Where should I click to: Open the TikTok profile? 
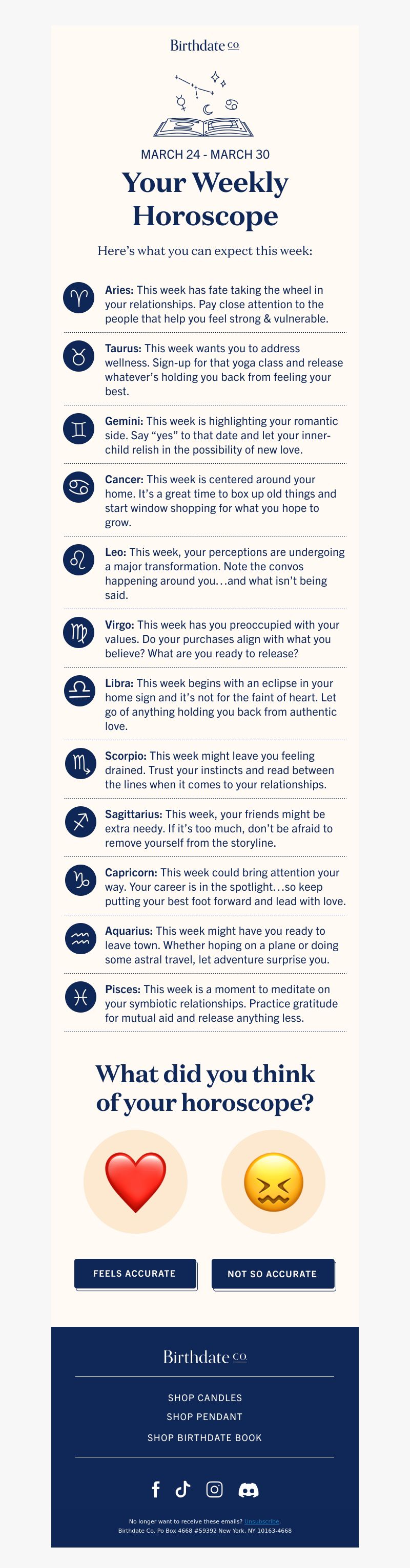click(183, 1489)
